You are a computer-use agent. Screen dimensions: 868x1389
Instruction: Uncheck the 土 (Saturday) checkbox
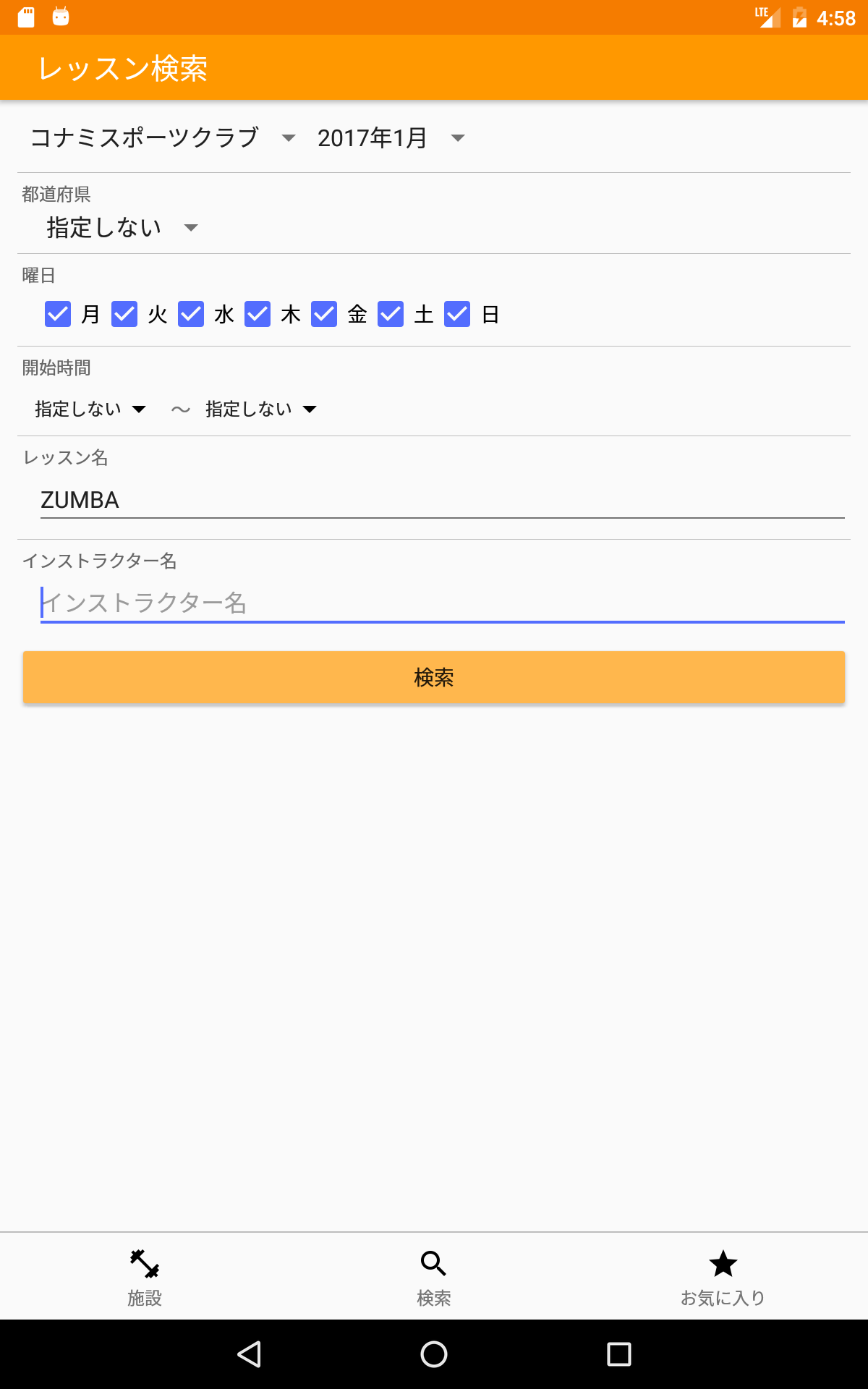(391, 315)
